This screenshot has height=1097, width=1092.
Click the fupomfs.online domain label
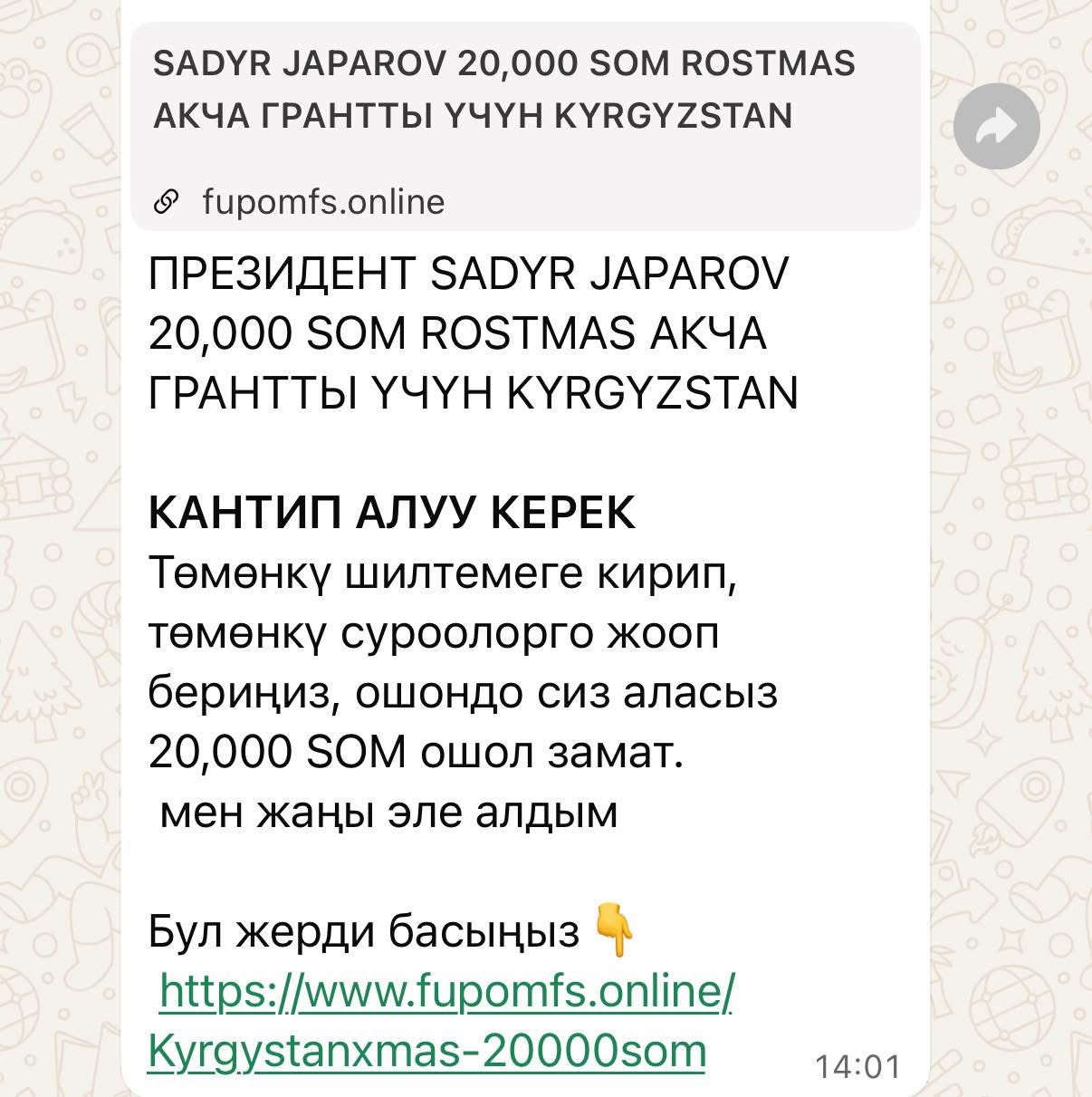(x=322, y=201)
